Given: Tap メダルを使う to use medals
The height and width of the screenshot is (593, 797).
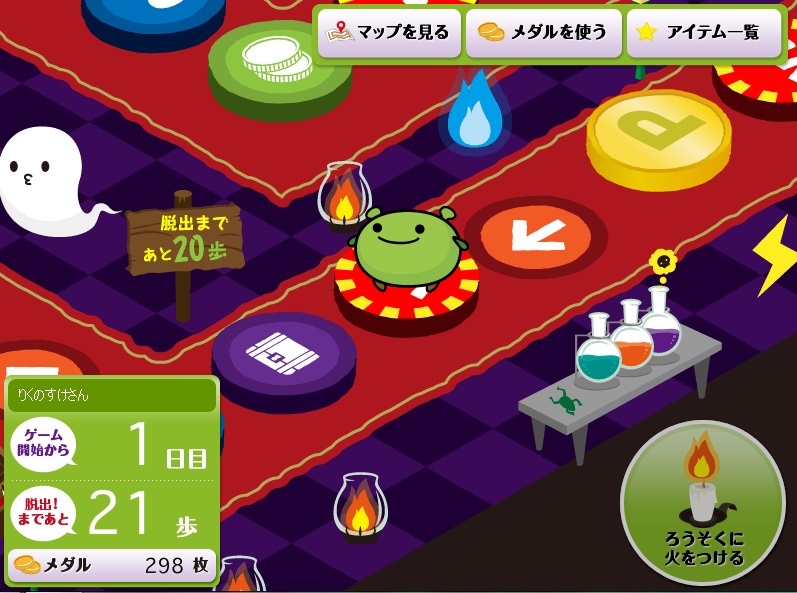Looking at the screenshot, I should click(x=543, y=32).
